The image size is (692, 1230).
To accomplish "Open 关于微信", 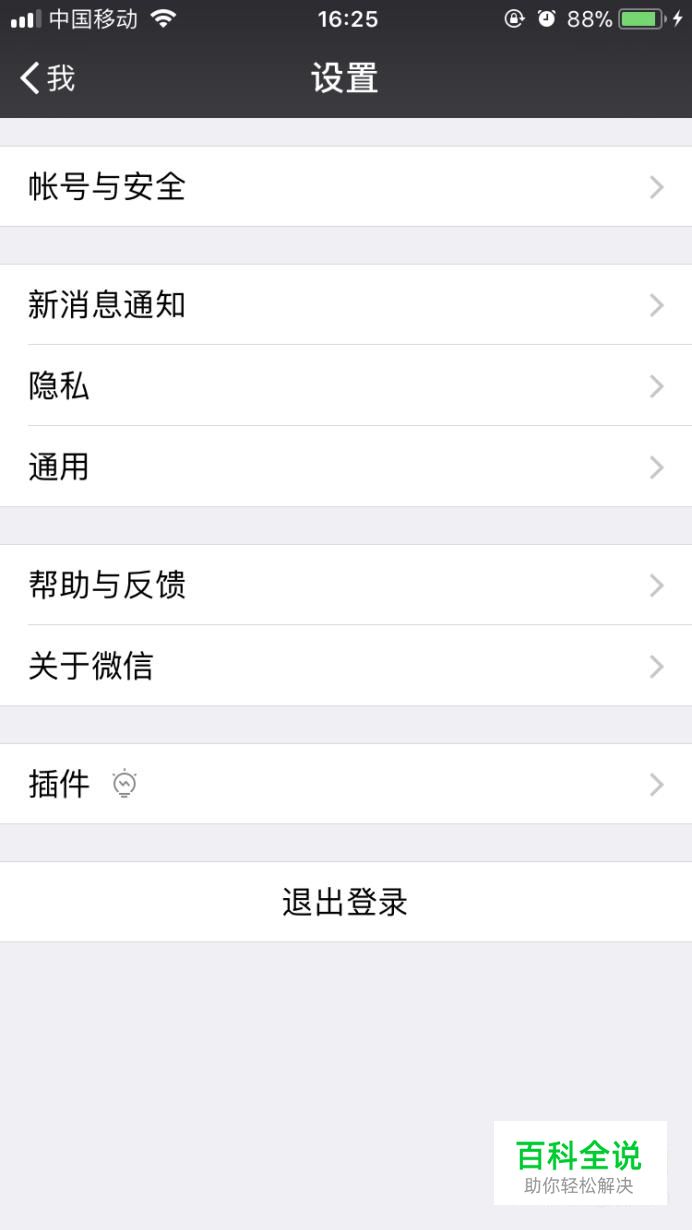I will point(346,666).
